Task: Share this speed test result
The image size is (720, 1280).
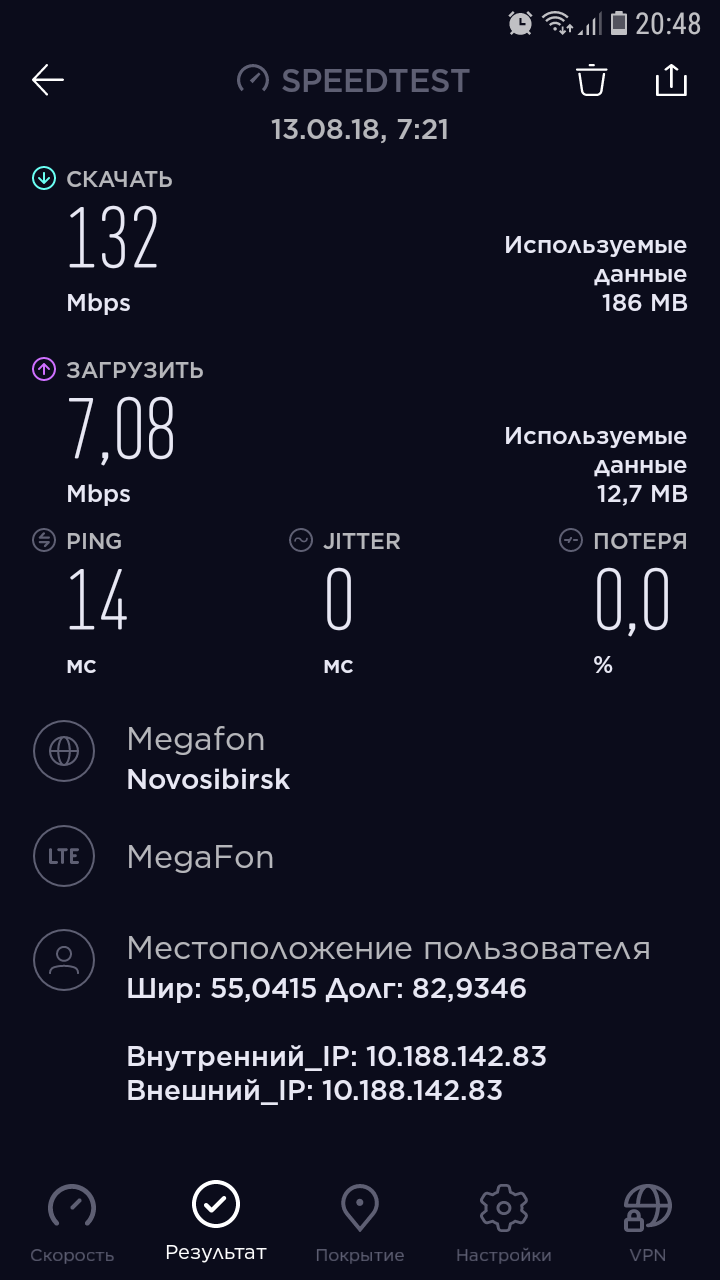Action: (671, 80)
